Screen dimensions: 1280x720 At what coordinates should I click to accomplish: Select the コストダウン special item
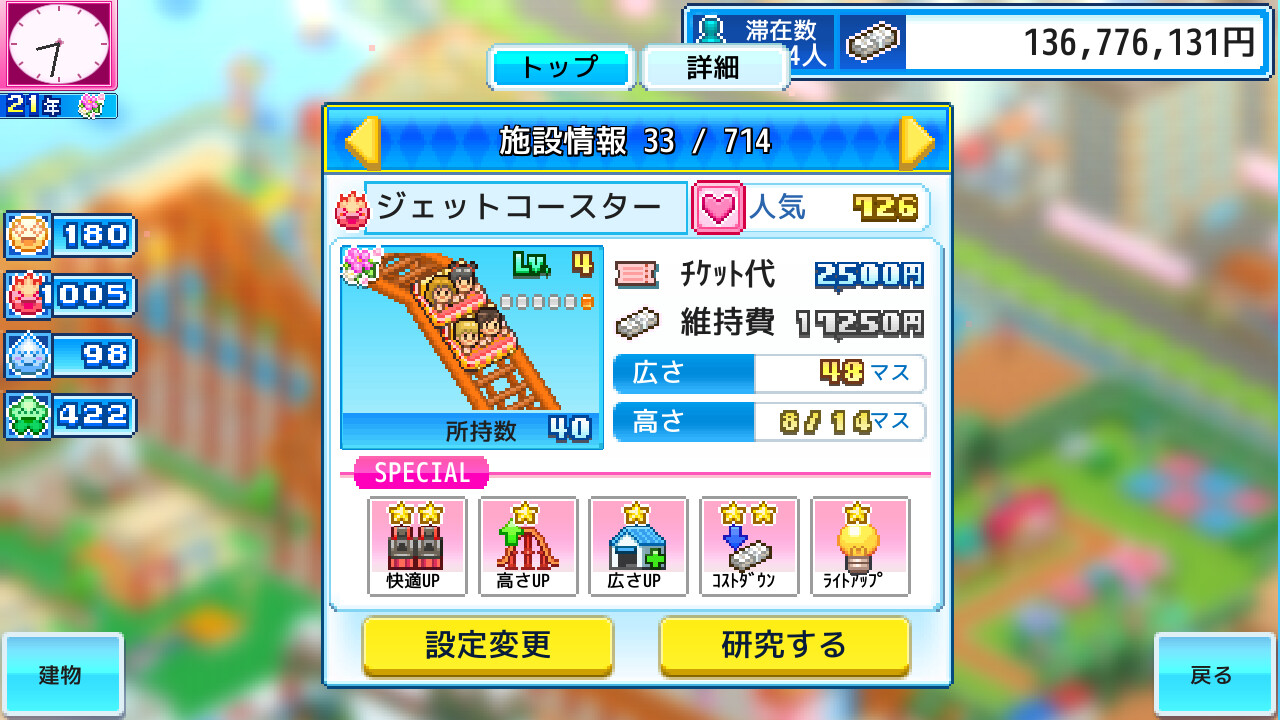(x=749, y=546)
